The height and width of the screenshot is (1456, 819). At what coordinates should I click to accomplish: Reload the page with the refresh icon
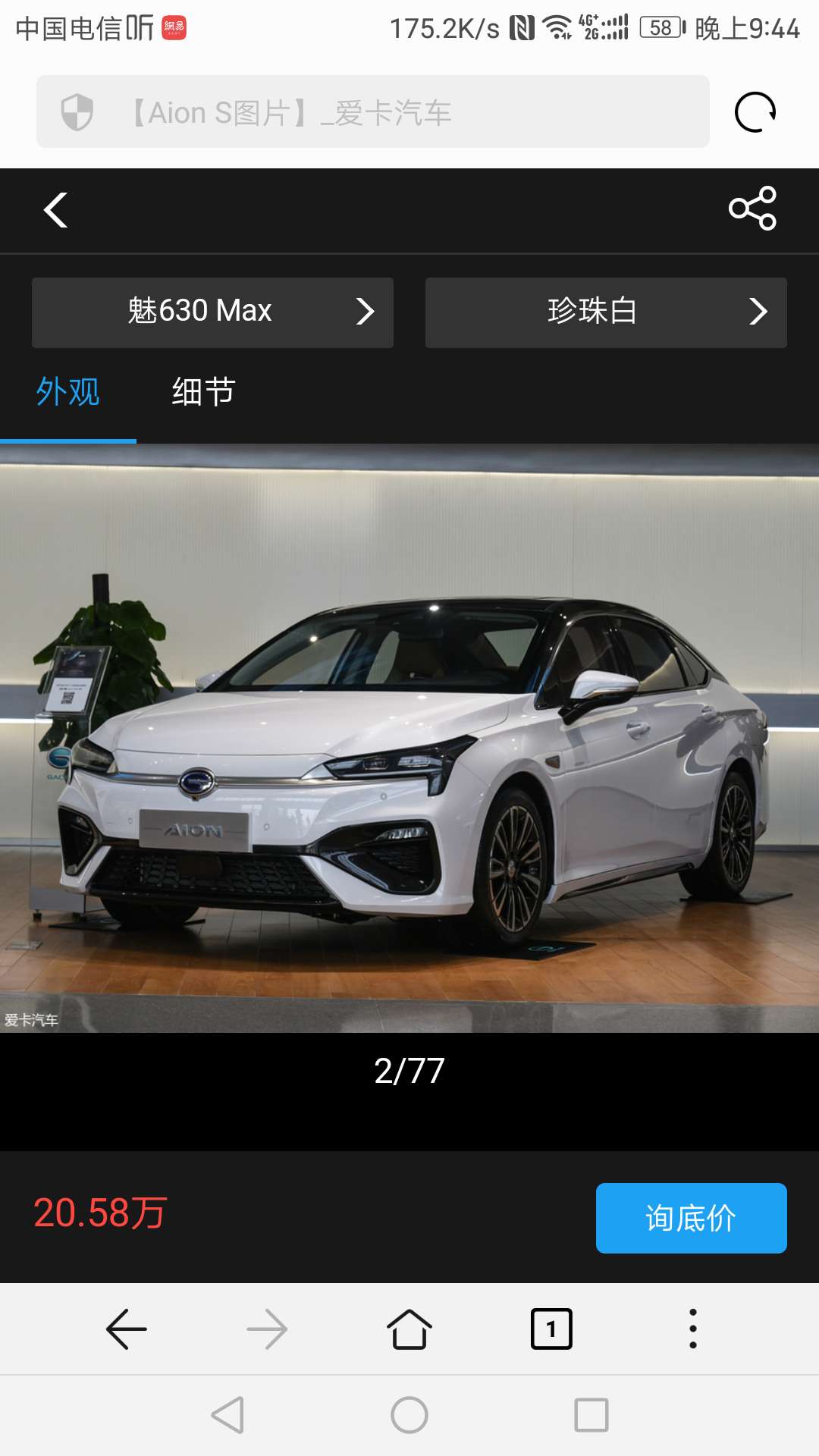(755, 112)
